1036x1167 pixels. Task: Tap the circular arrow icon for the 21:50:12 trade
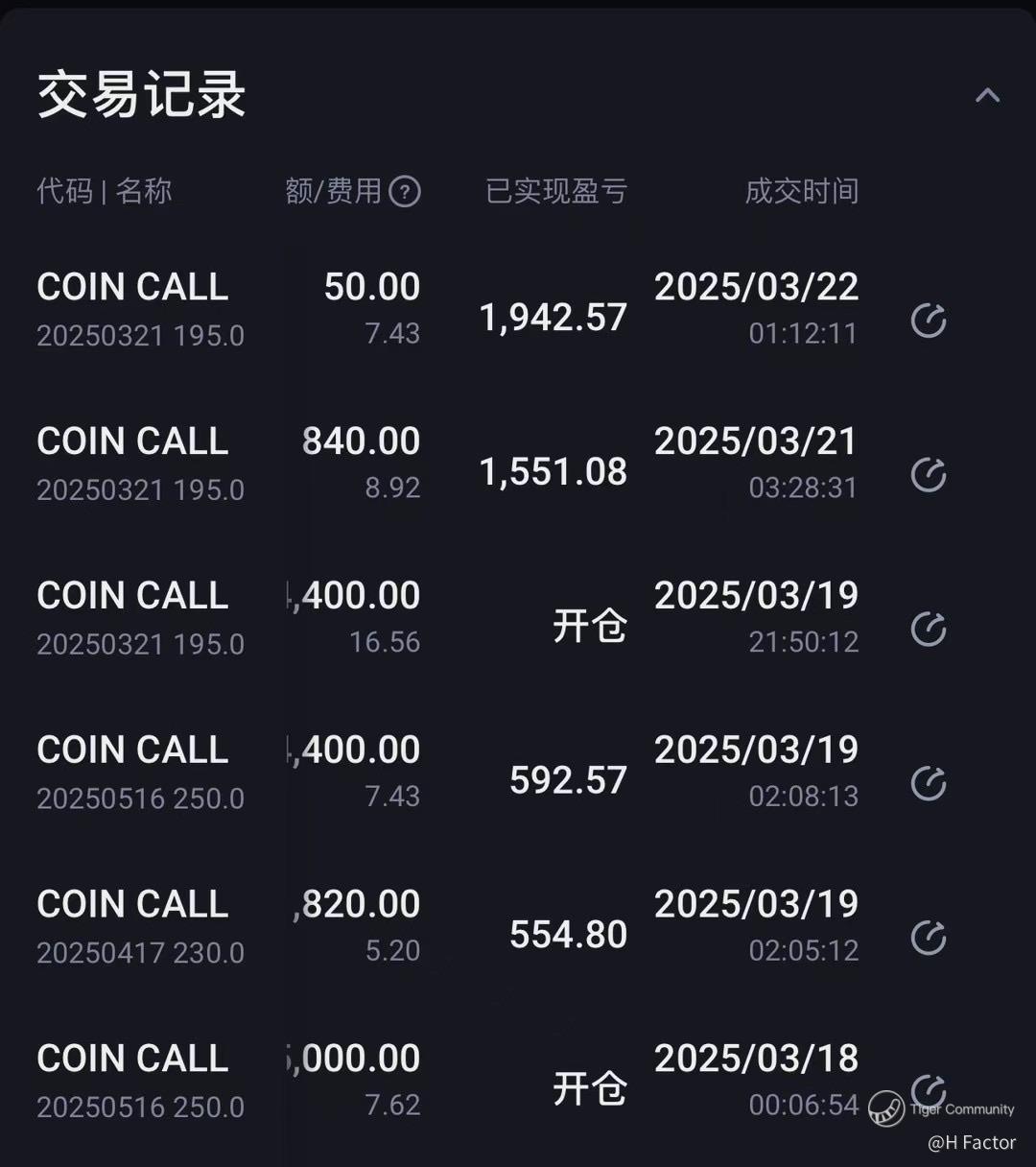[x=928, y=630]
